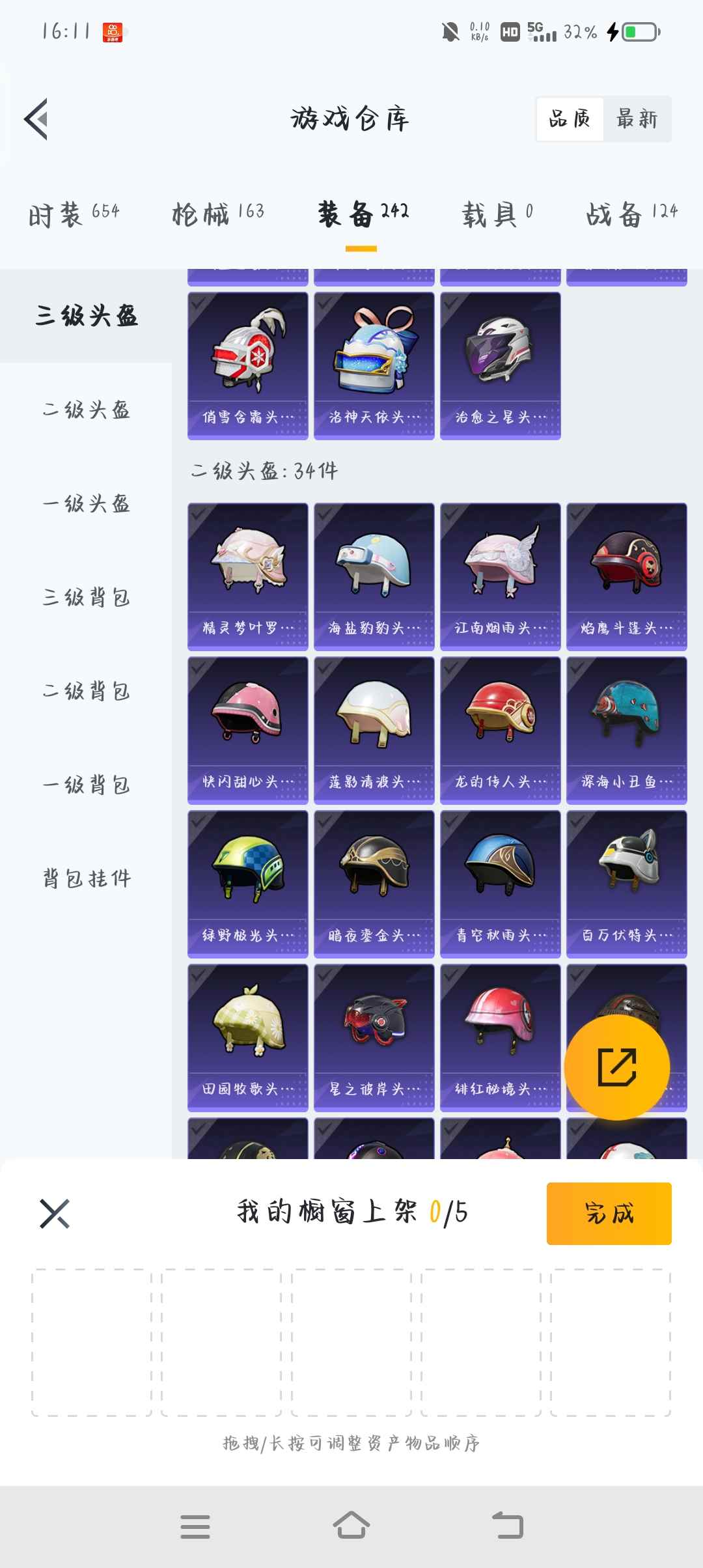Image resolution: width=703 pixels, height=1568 pixels.
Task: Switch to the 战备 tab
Action: coord(631,214)
